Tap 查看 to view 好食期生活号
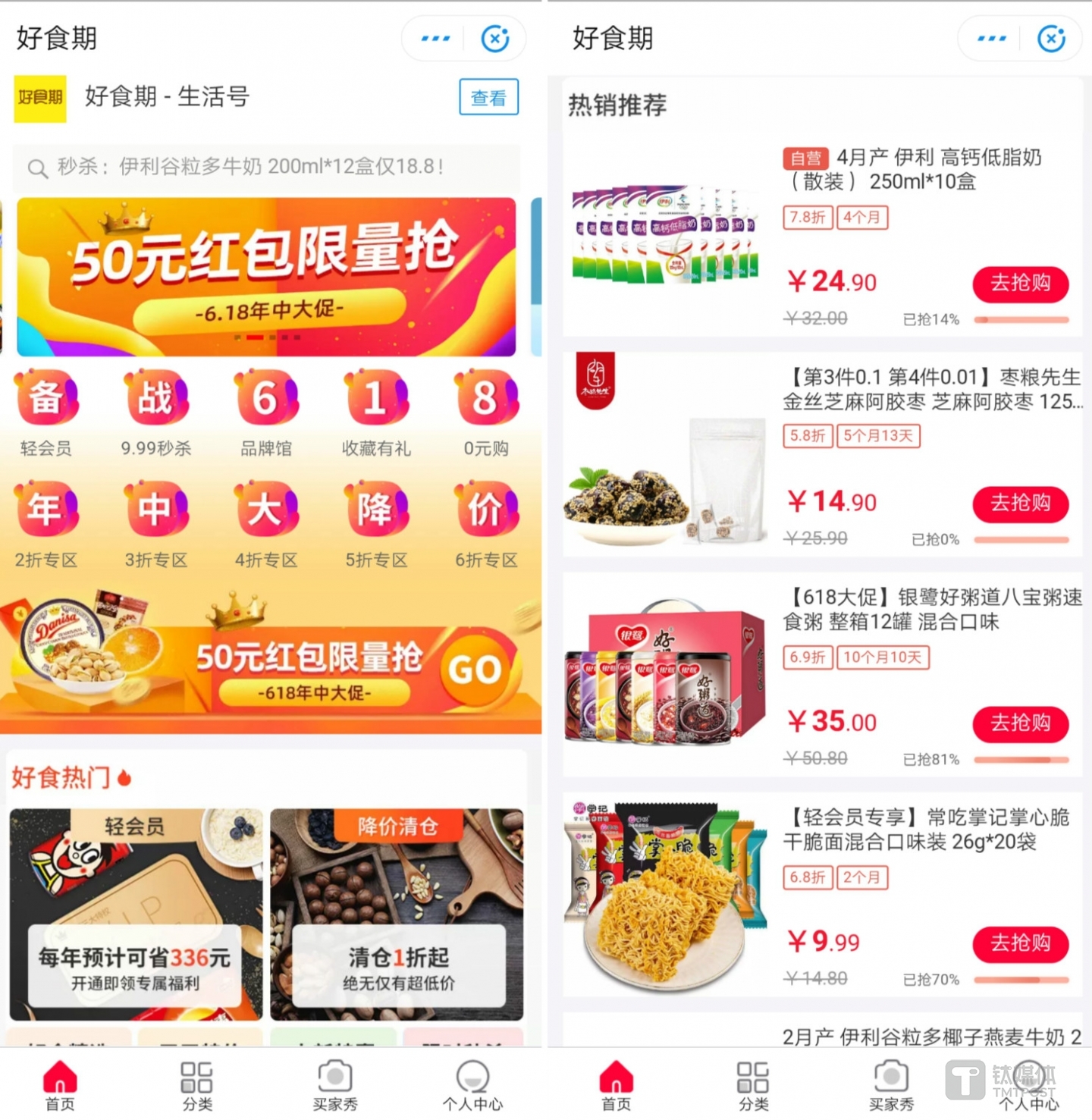Image resolution: width=1092 pixels, height=1120 pixels. [x=488, y=97]
